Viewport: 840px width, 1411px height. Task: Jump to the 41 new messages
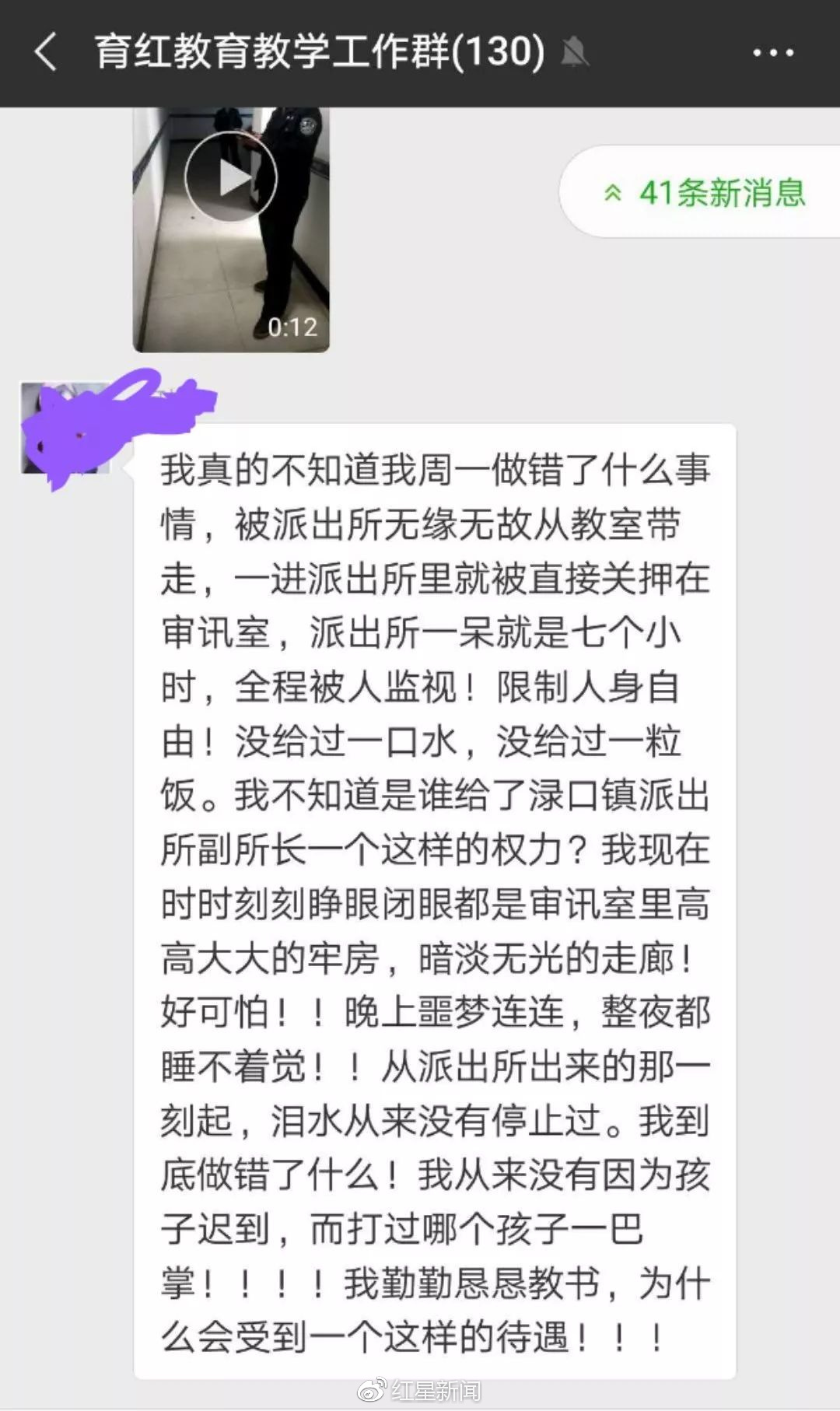click(x=704, y=192)
